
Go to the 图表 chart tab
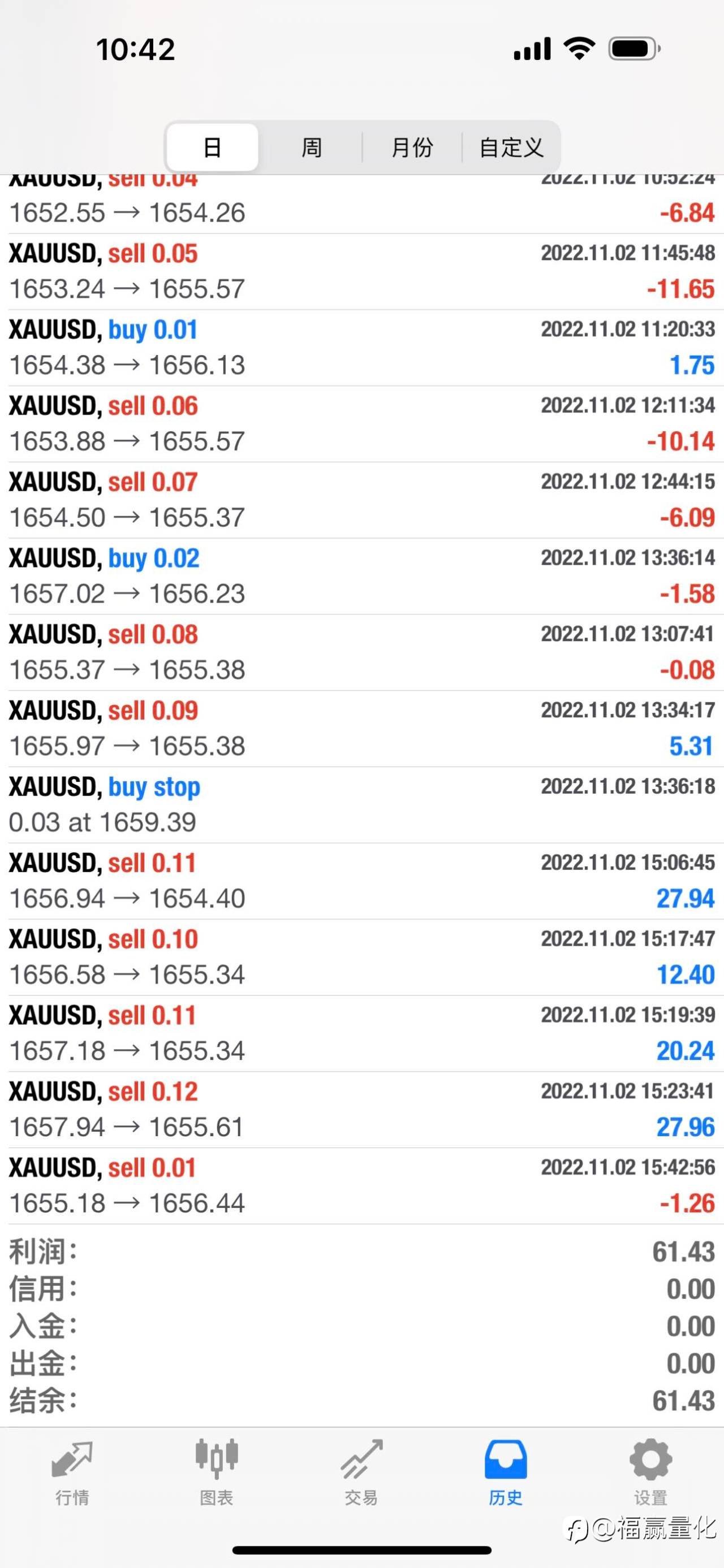tap(217, 1472)
